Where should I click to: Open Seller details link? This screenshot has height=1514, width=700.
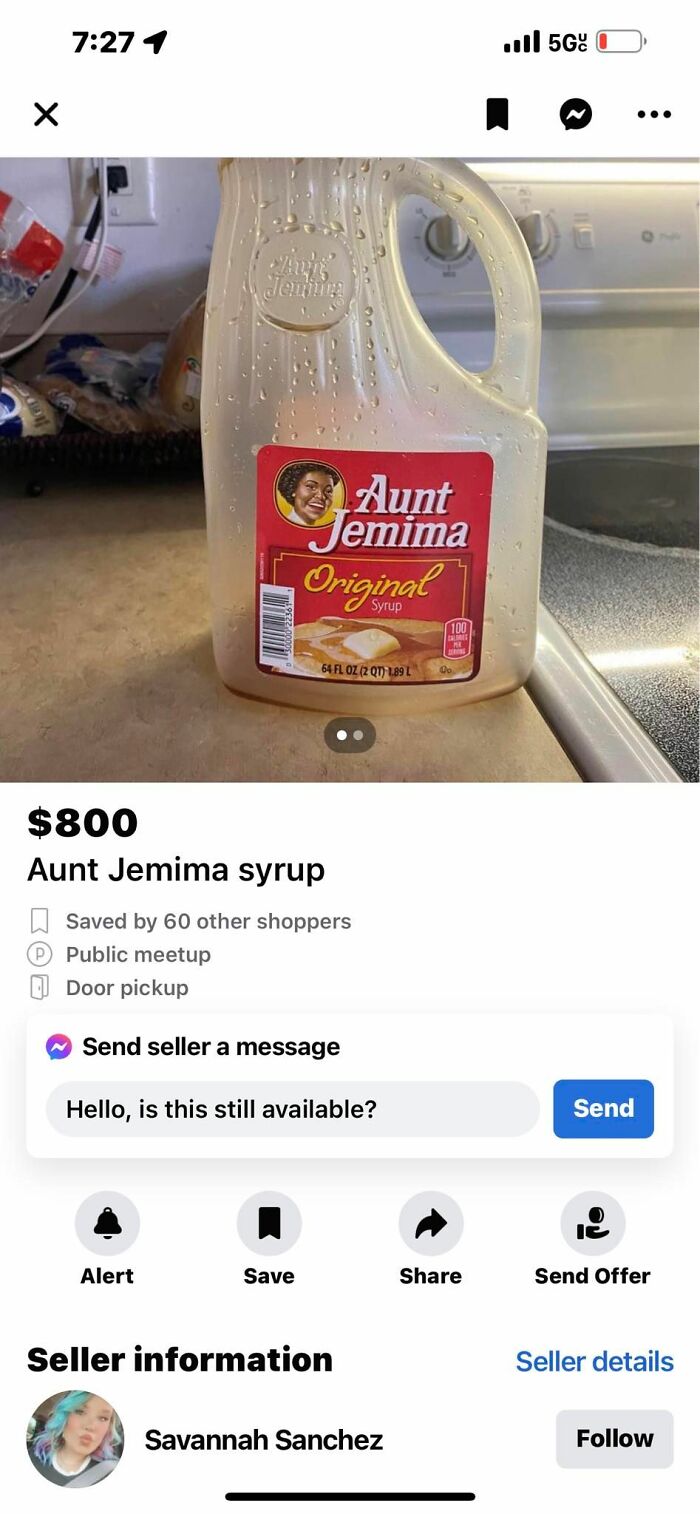point(594,1361)
